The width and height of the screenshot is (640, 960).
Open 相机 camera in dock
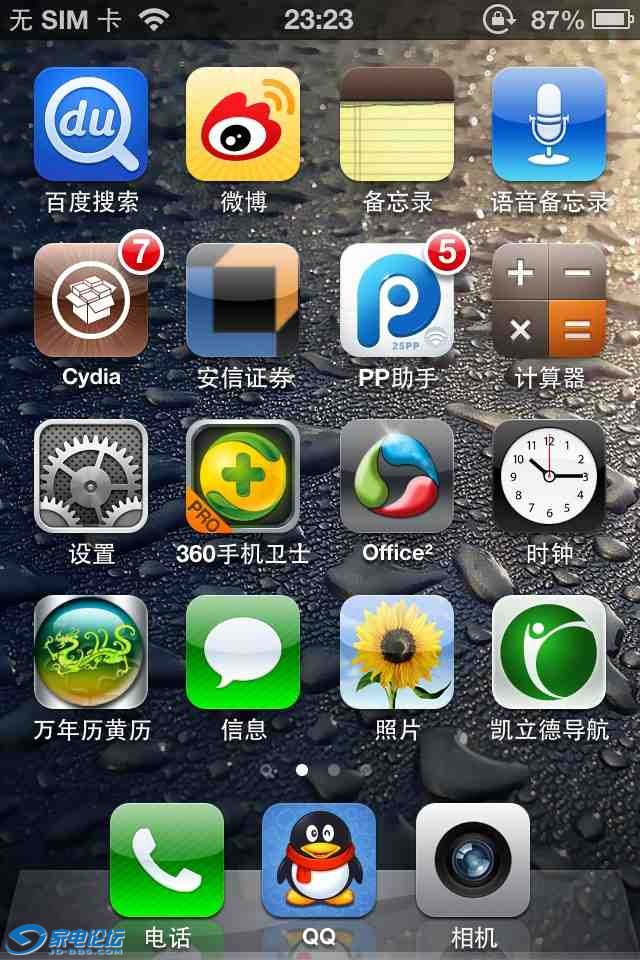click(x=473, y=860)
